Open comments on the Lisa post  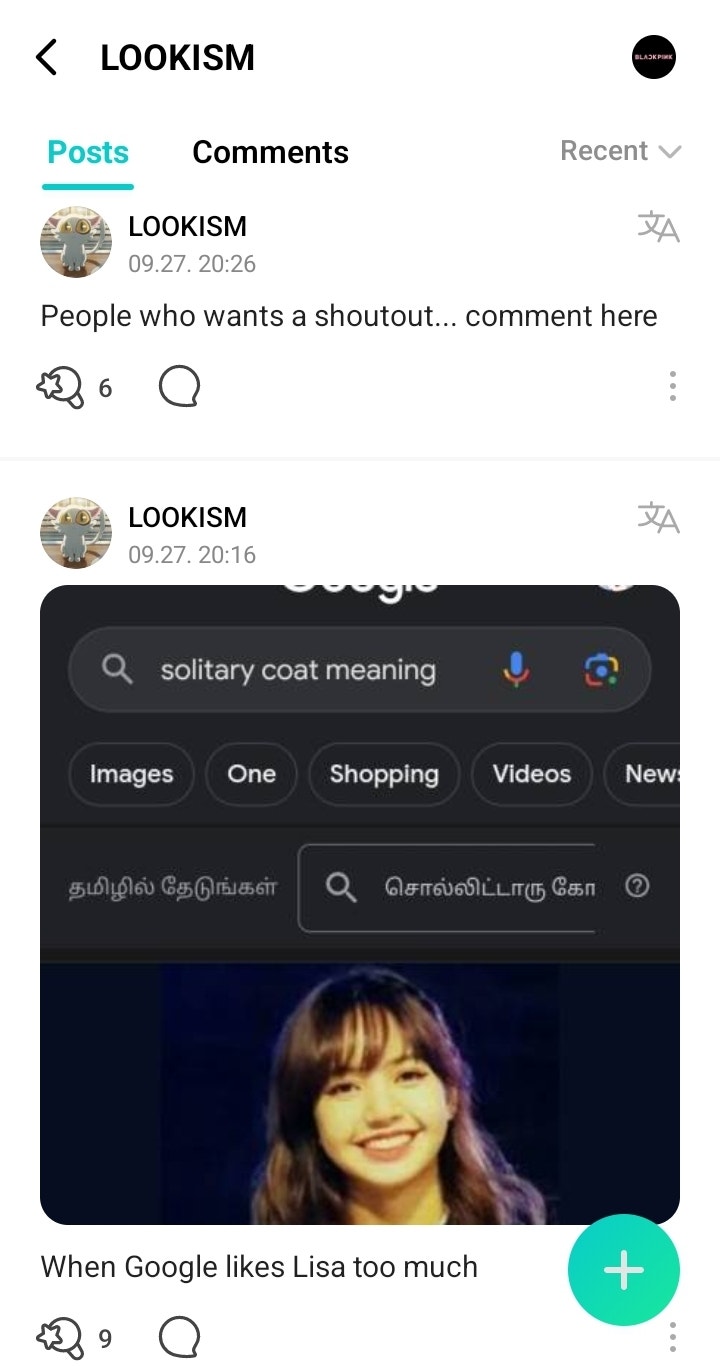pyautogui.click(x=179, y=1336)
